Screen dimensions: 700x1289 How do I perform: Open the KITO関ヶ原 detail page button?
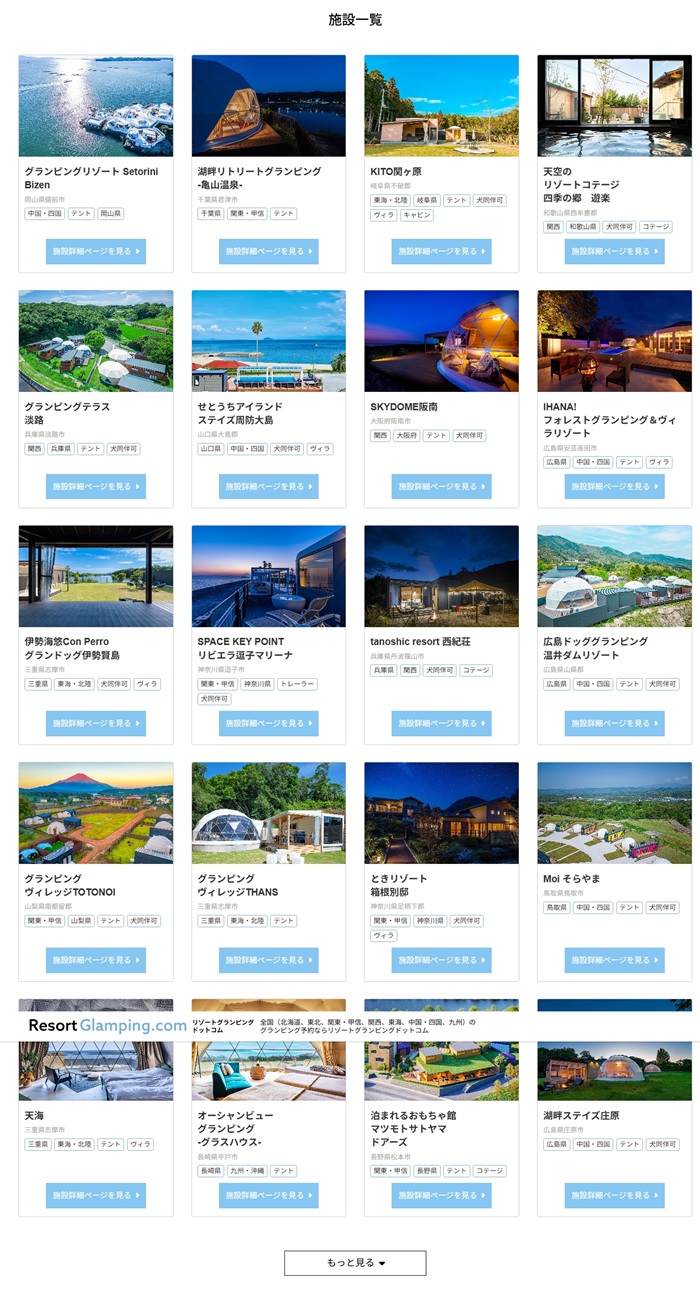(441, 251)
